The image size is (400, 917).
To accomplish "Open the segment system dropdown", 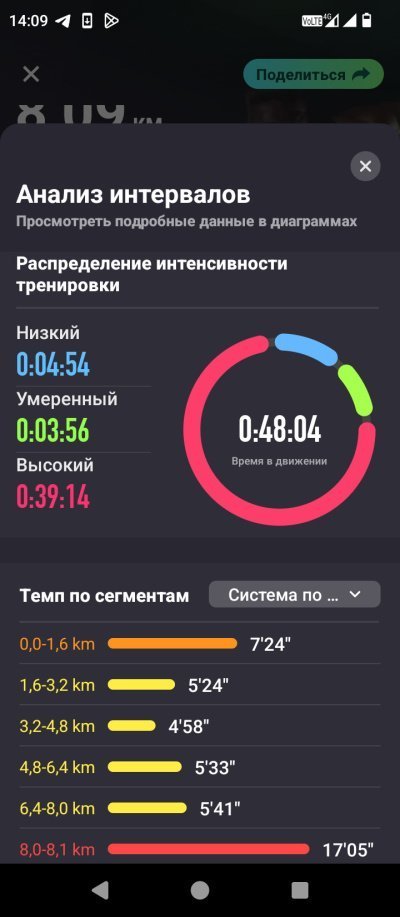I will pos(295,595).
